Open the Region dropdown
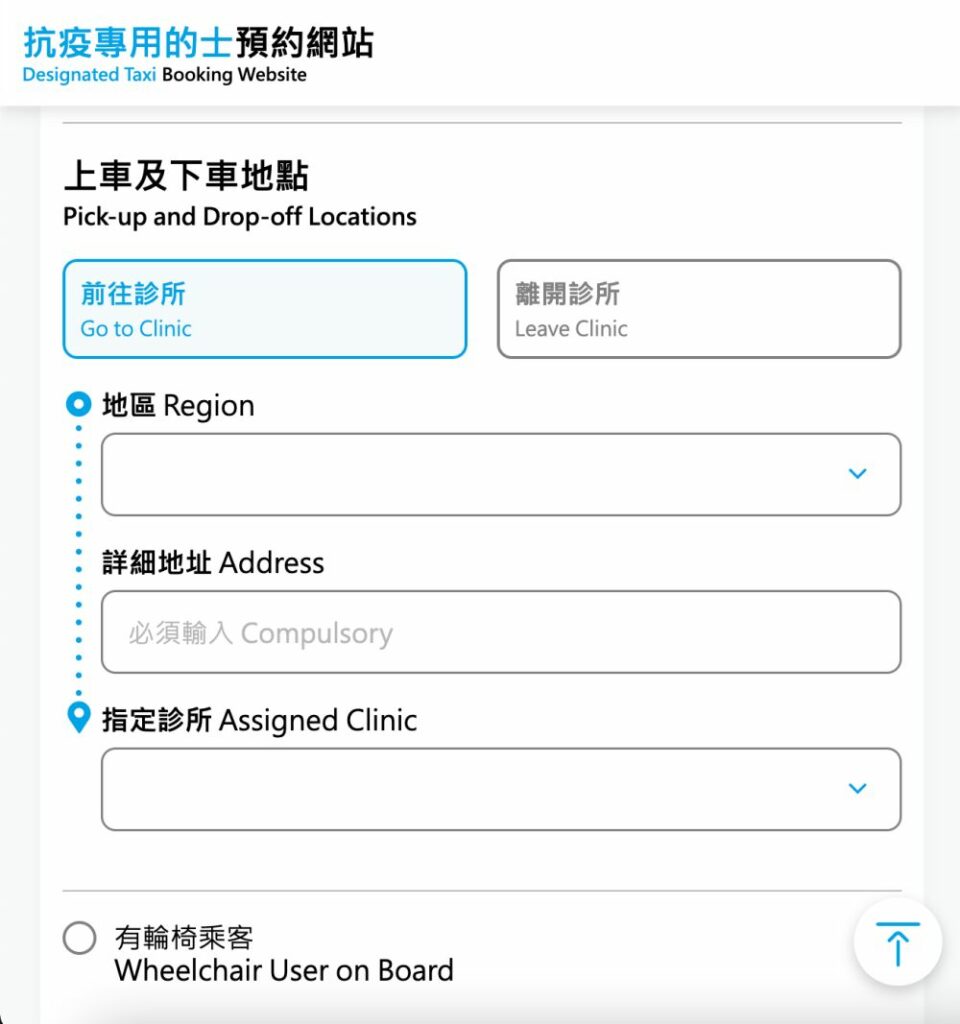The width and height of the screenshot is (960, 1024). point(500,474)
